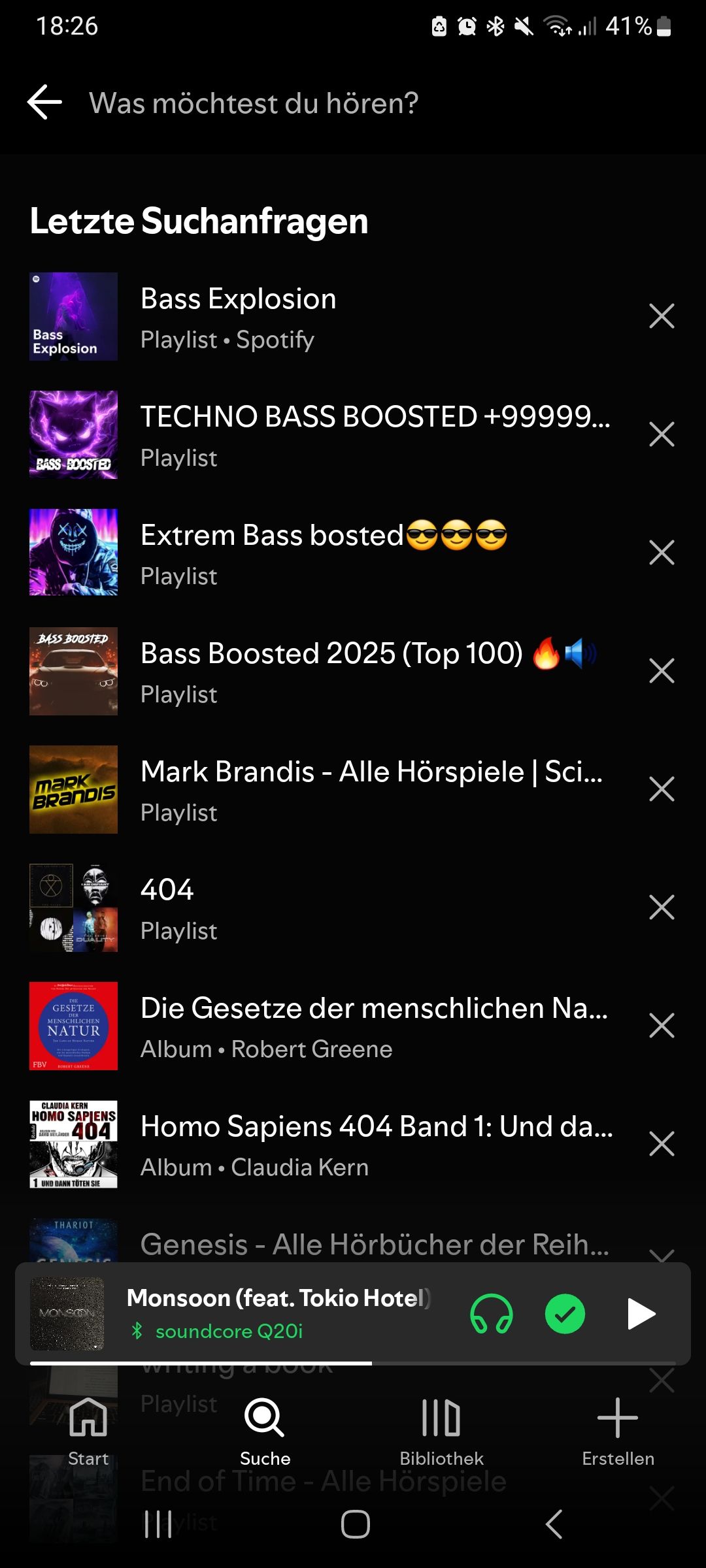Select the Suche tab
Viewport: 706px width, 1568px height.
pos(265,1431)
